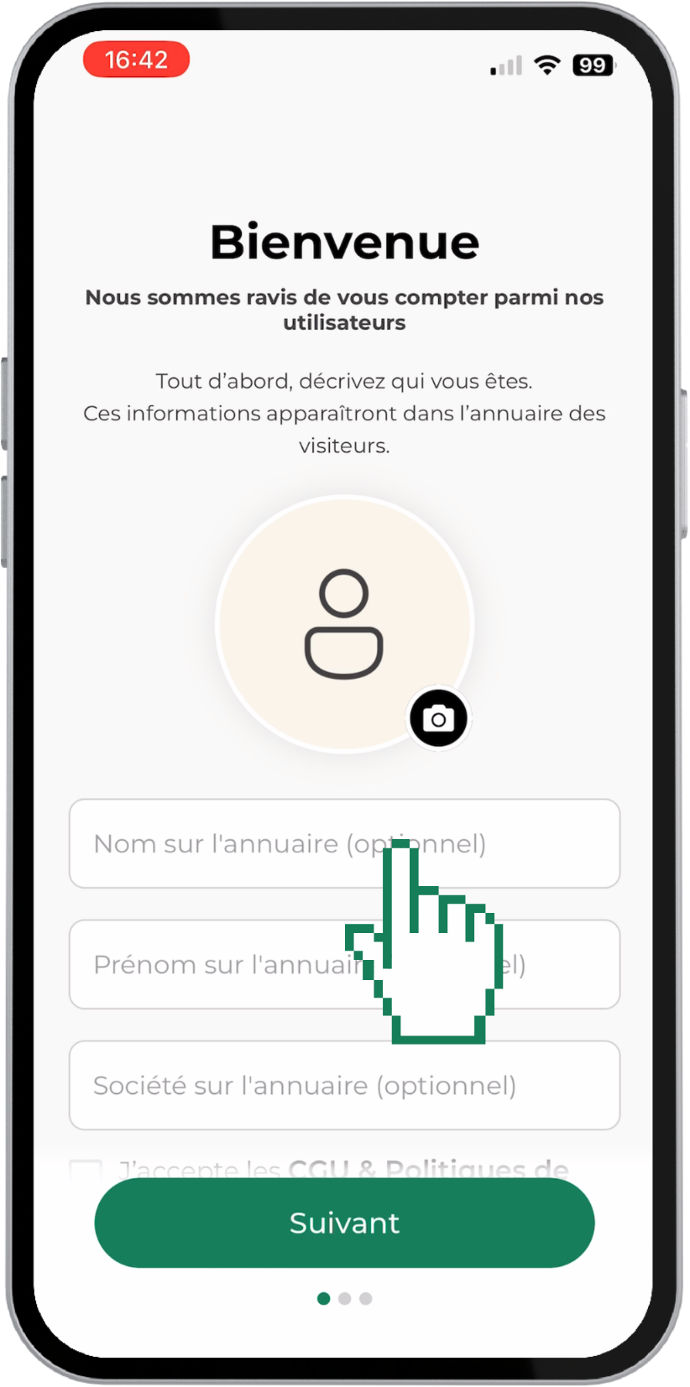Image resolution: width=690 pixels, height=1387 pixels.
Task: Continue with the Suivant button
Action: click(x=344, y=1223)
